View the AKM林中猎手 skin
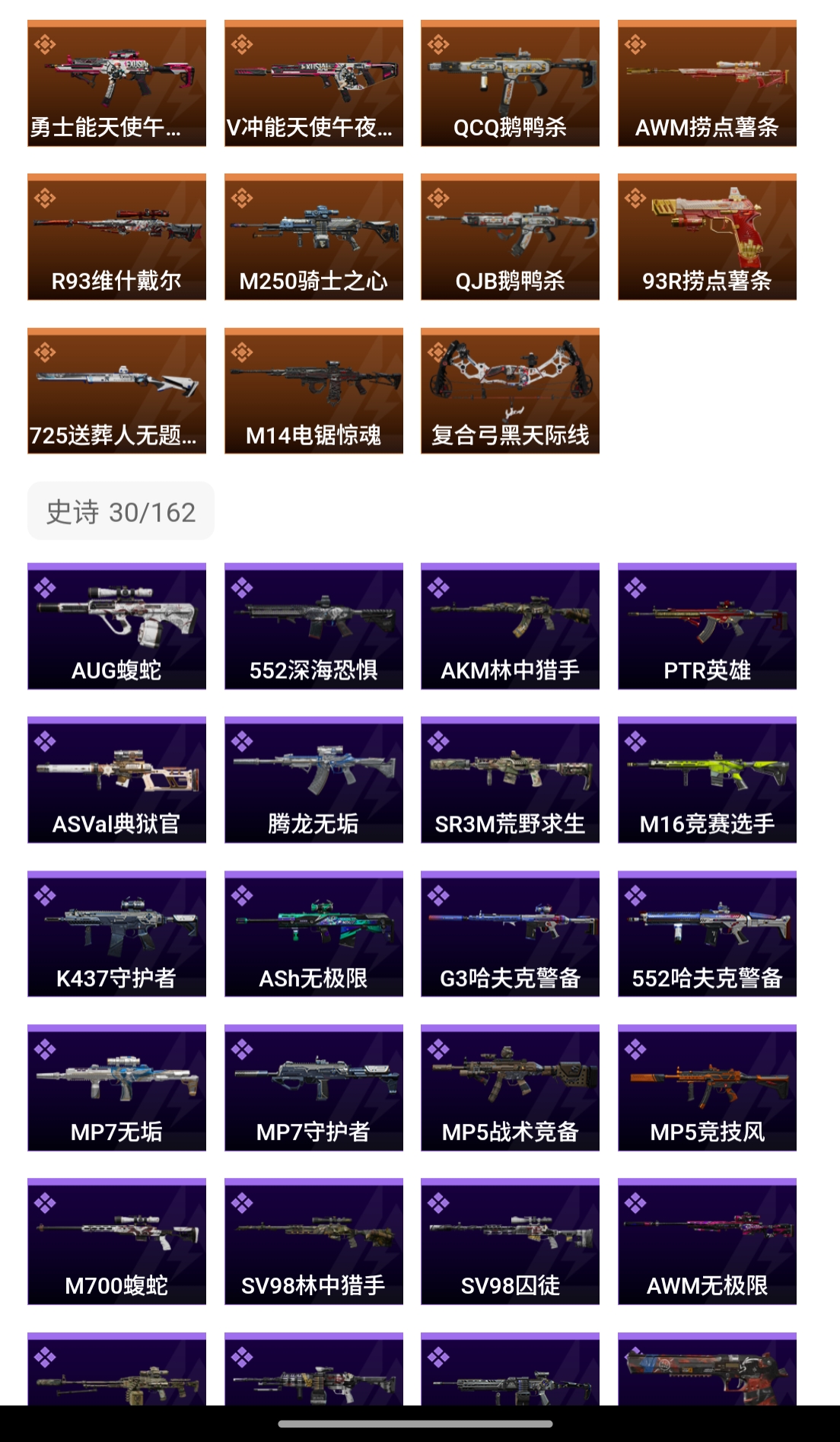 pyautogui.click(x=510, y=626)
